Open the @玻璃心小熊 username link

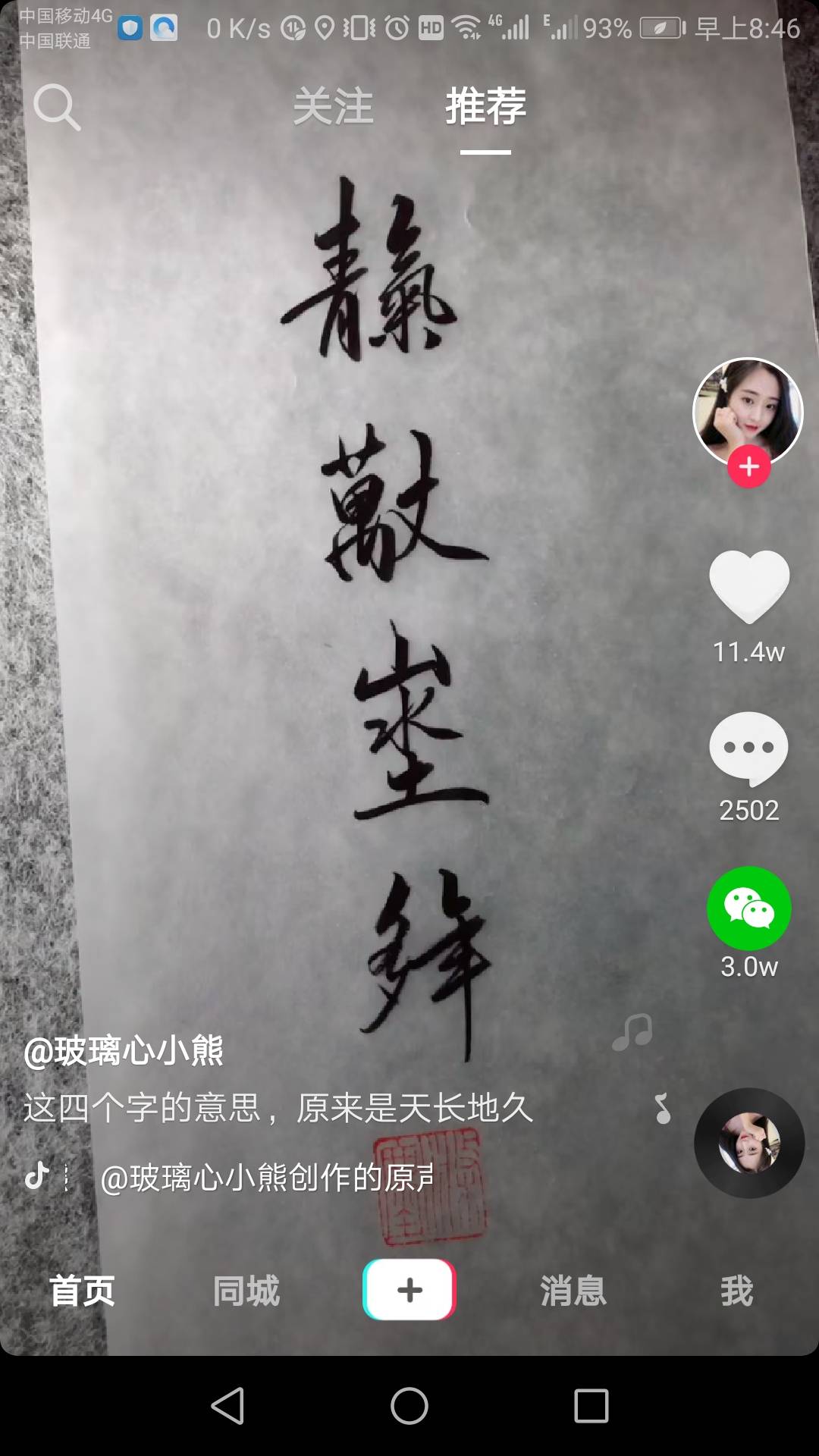pyautogui.click(x=123, y=1051)
